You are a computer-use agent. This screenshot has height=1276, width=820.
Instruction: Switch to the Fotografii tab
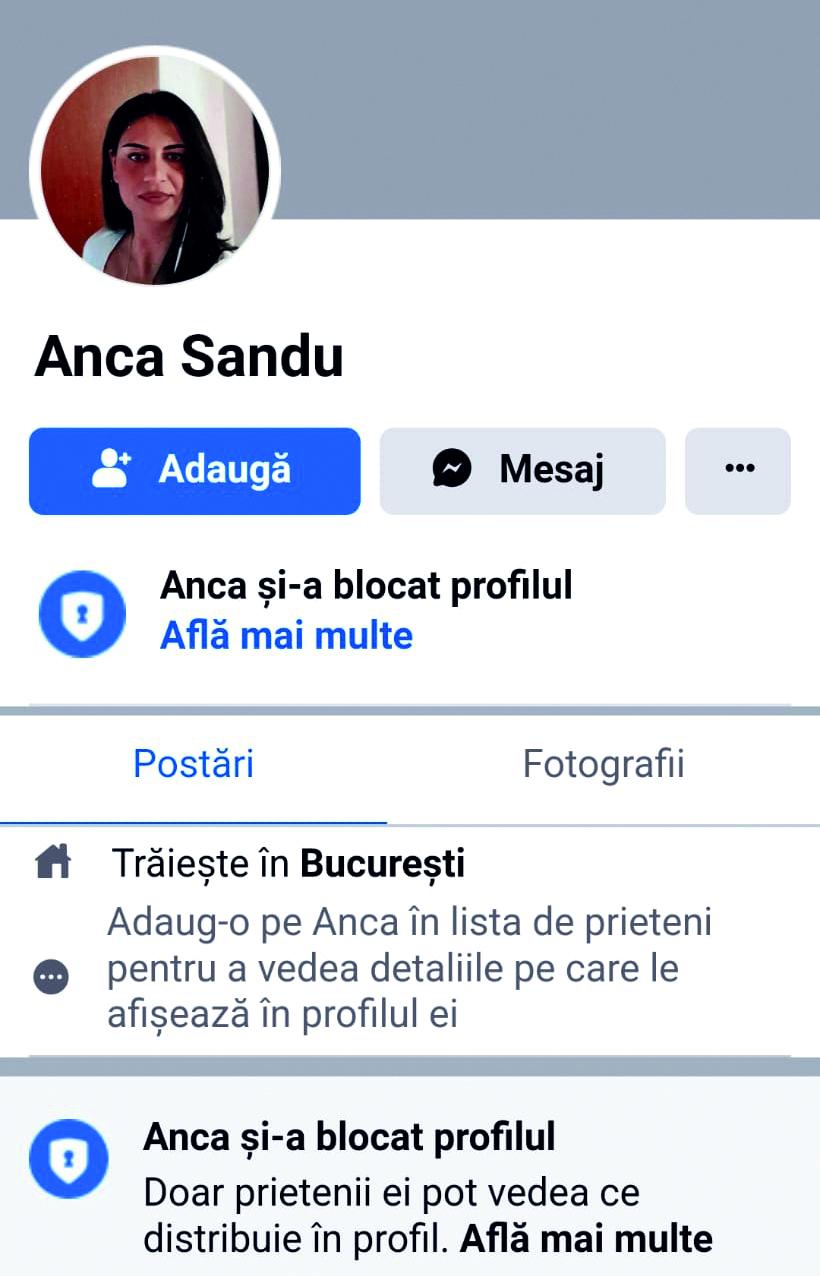click(x=602, y=764)
